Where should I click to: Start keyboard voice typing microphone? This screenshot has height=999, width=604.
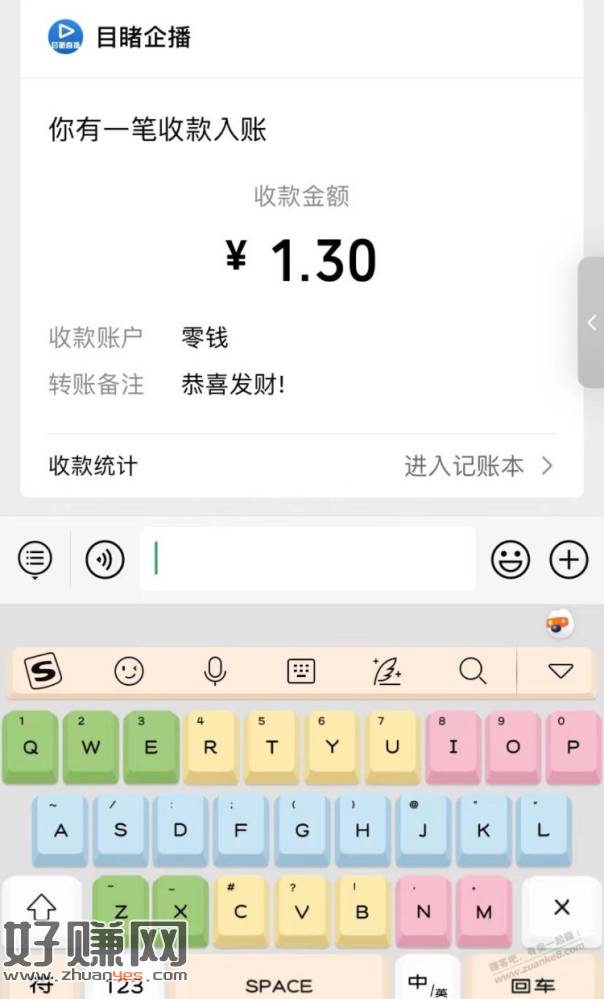click(x=214, y=672)
